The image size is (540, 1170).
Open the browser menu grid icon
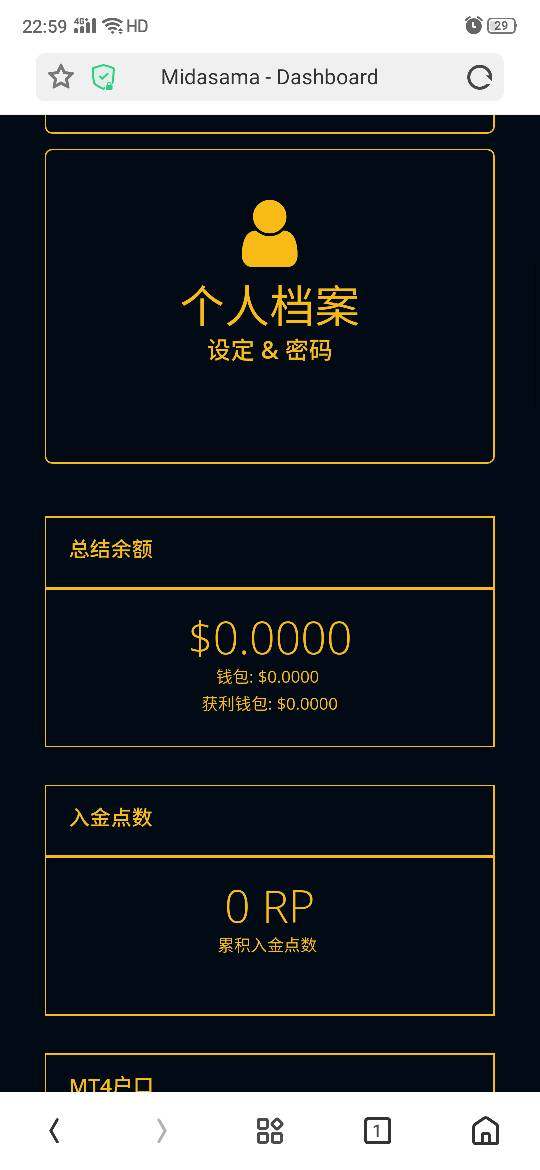269,1131
